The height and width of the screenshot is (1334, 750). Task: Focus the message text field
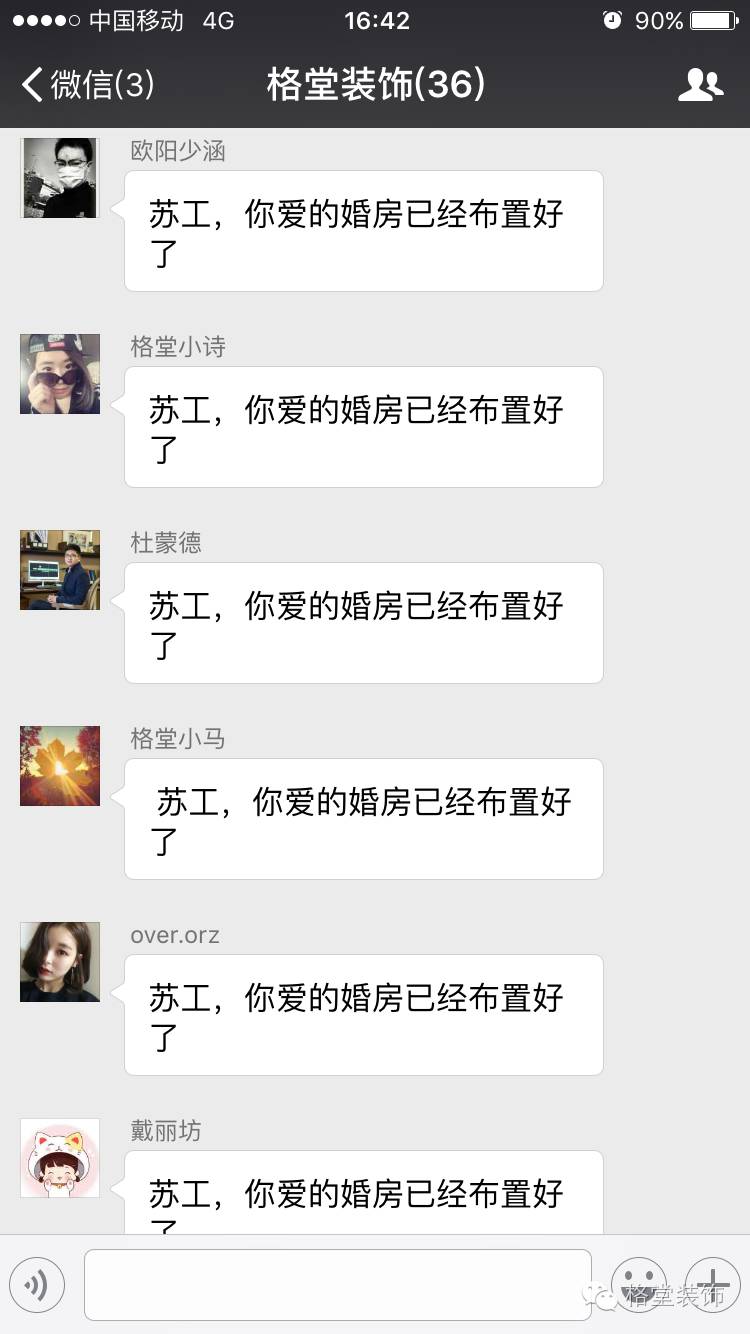[338, 1285]
